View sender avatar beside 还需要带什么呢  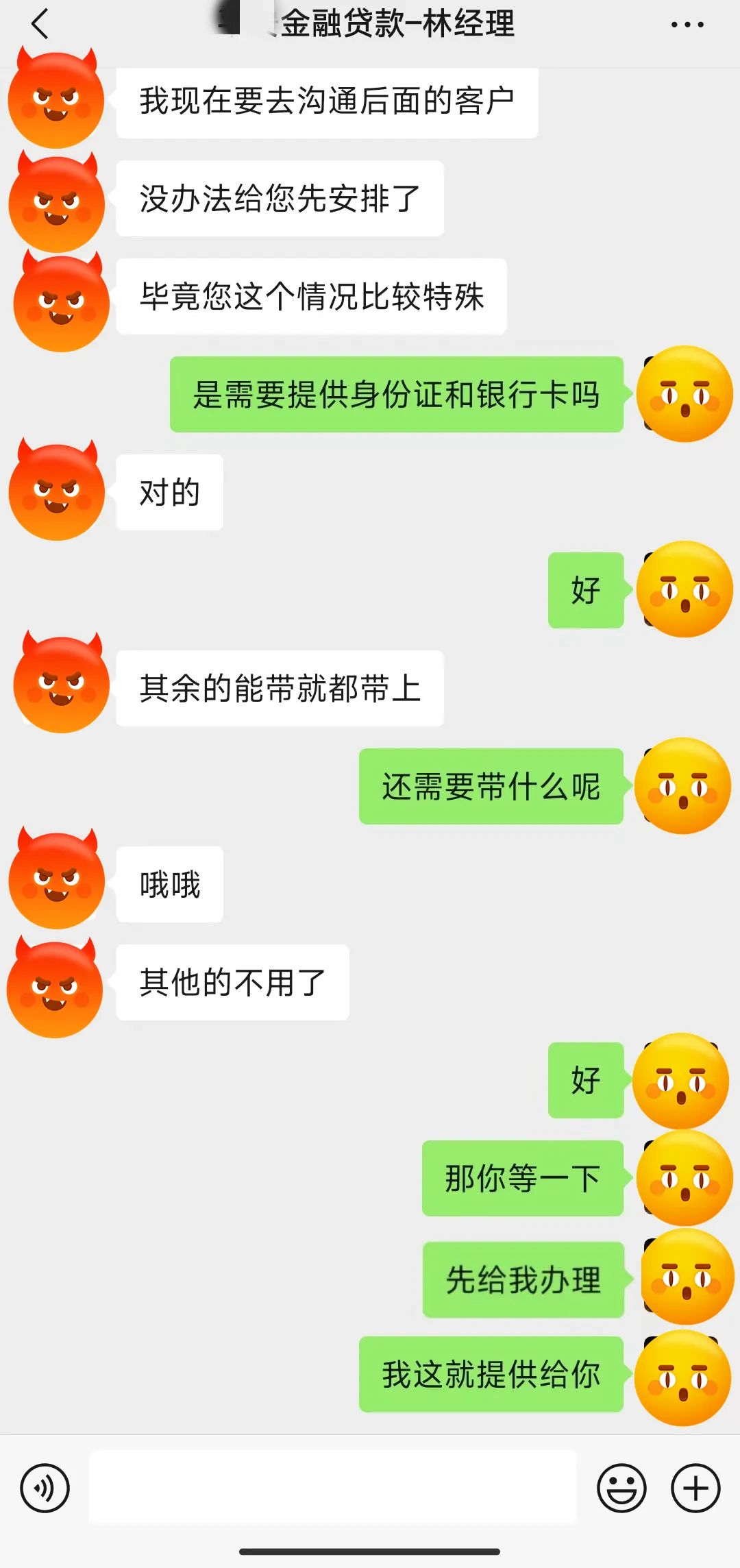point(683,786)
